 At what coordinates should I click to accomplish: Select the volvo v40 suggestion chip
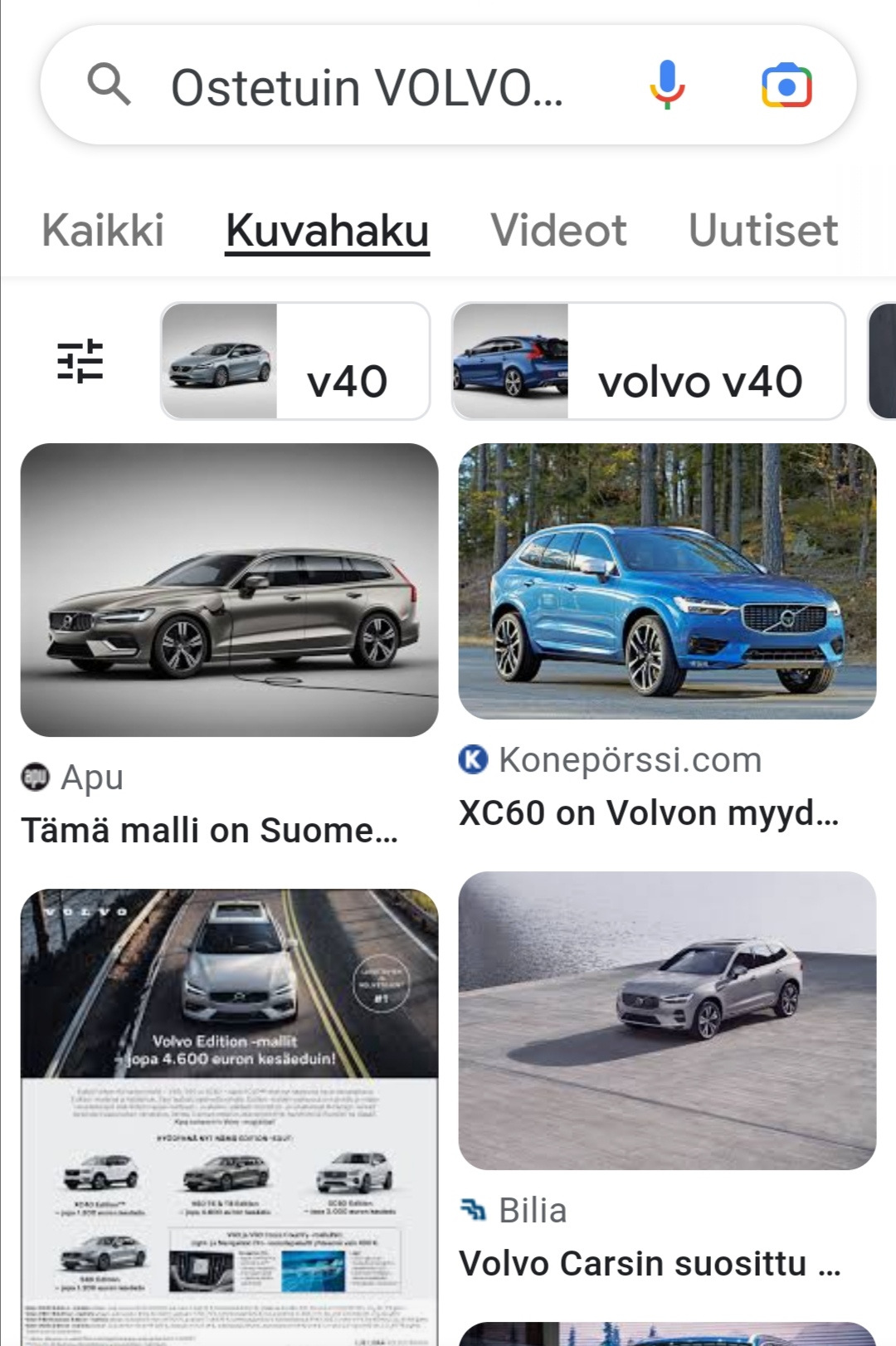(x=648, y=361)
